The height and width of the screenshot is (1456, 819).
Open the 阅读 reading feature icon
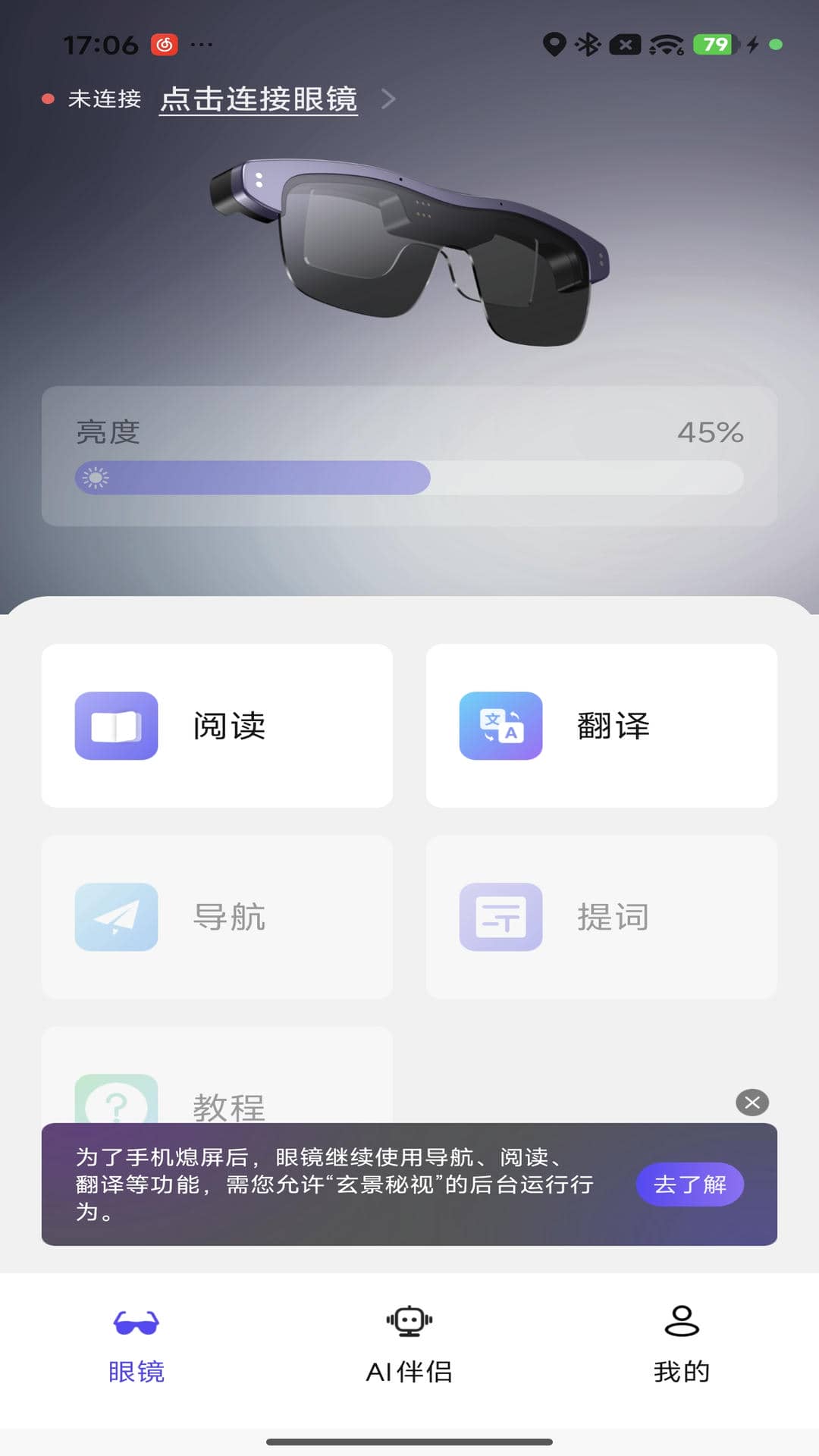pyautogui.click(x=115, y=726)
